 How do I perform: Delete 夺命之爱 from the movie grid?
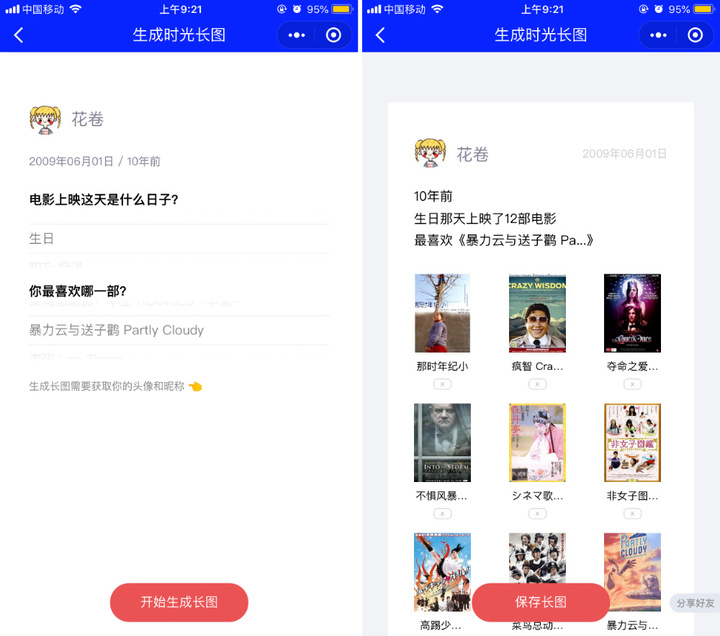[x=632, y=384]
